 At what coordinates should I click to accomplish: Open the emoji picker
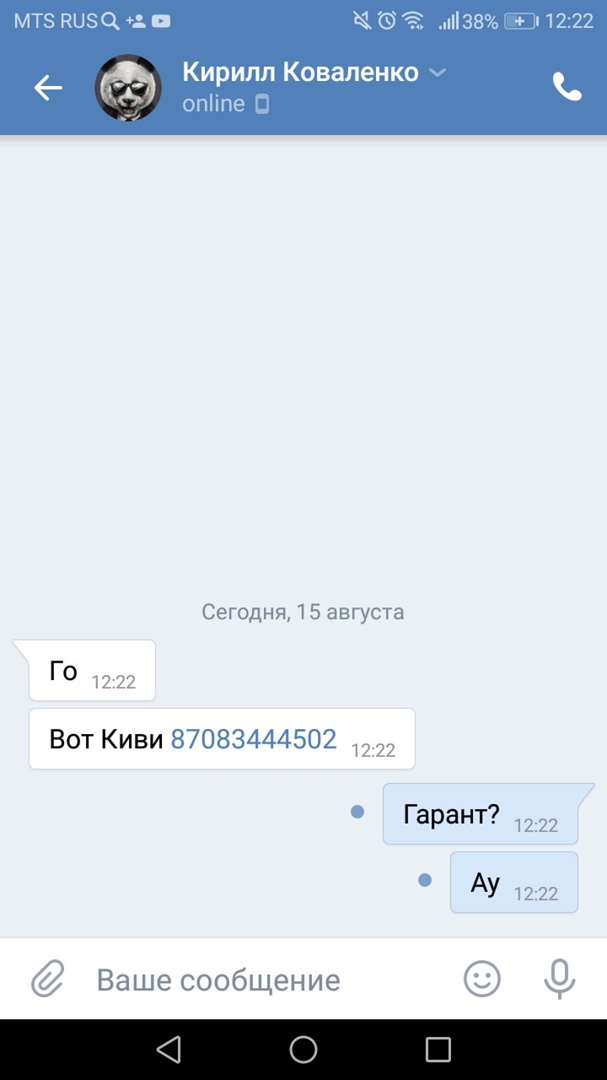(482, 979)
